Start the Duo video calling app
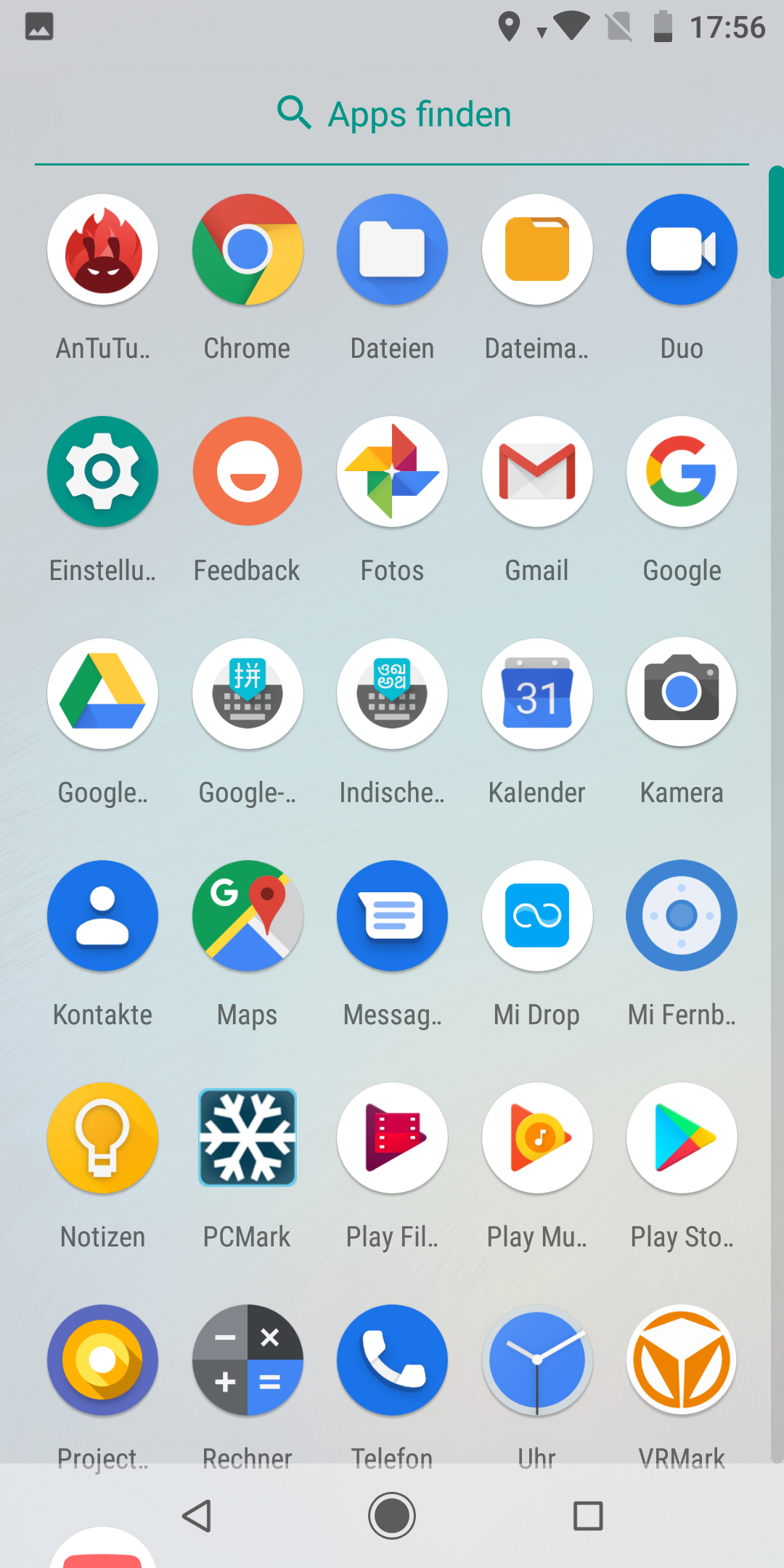 682,250
